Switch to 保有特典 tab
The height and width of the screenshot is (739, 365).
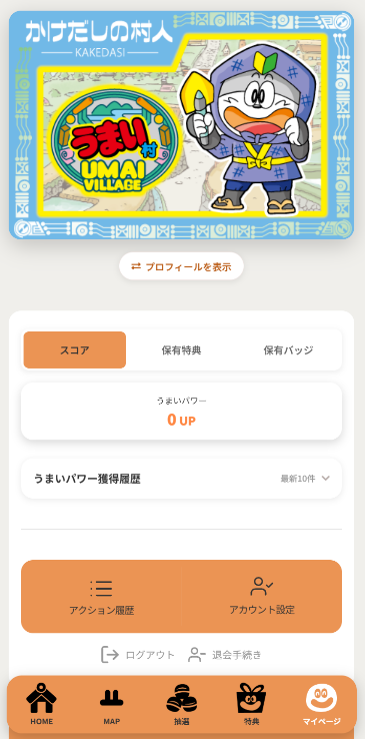(182, 350)
